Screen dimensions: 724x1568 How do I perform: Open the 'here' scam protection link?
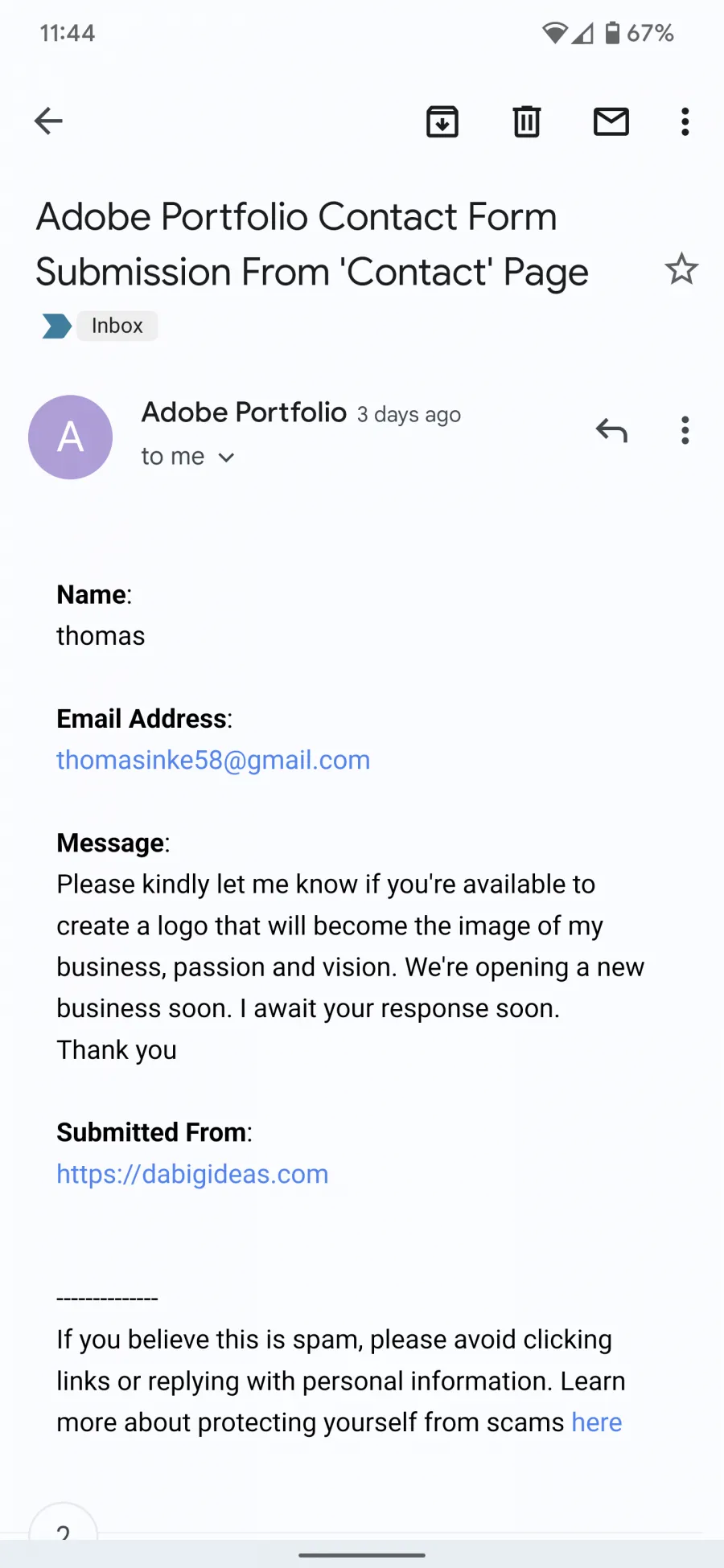(597, 1422)
